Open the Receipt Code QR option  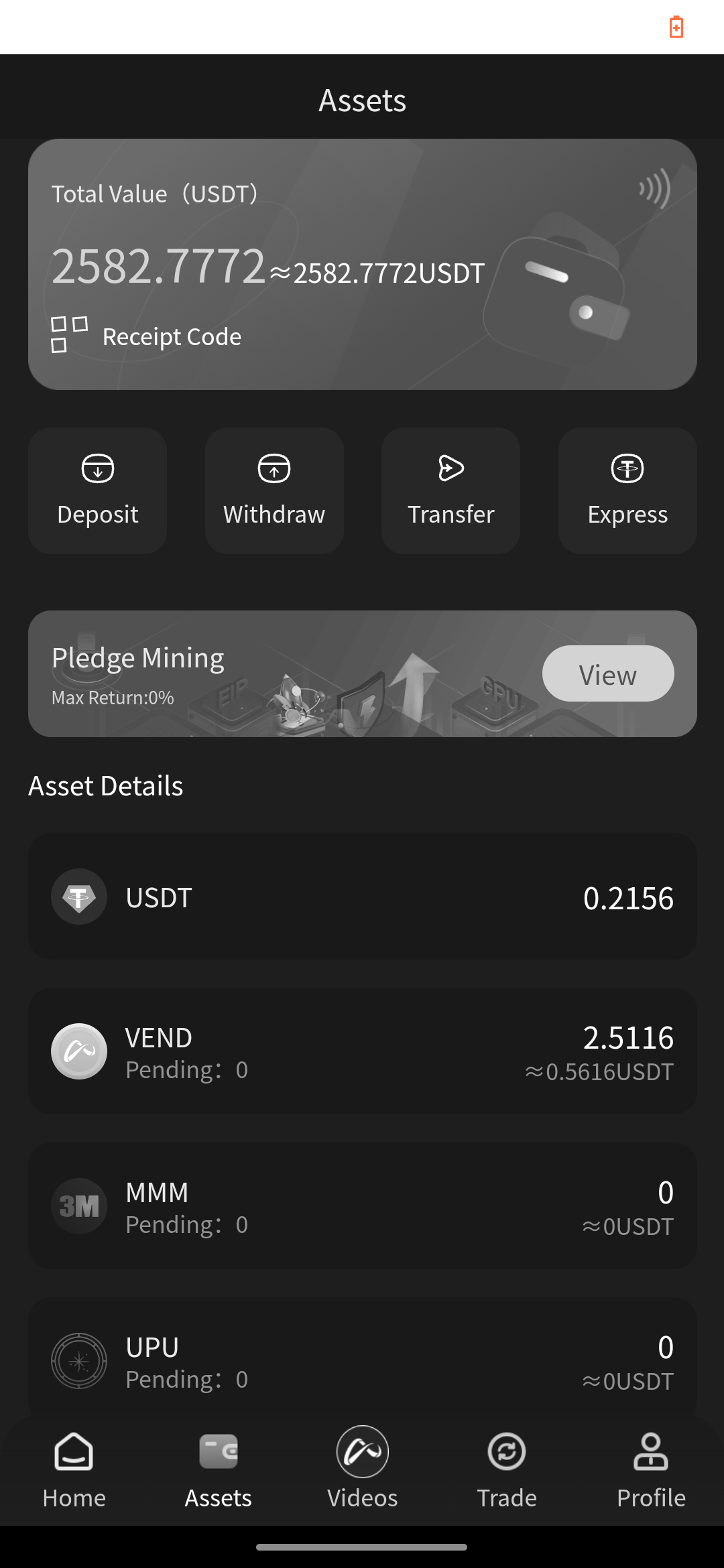pos(146,335)
